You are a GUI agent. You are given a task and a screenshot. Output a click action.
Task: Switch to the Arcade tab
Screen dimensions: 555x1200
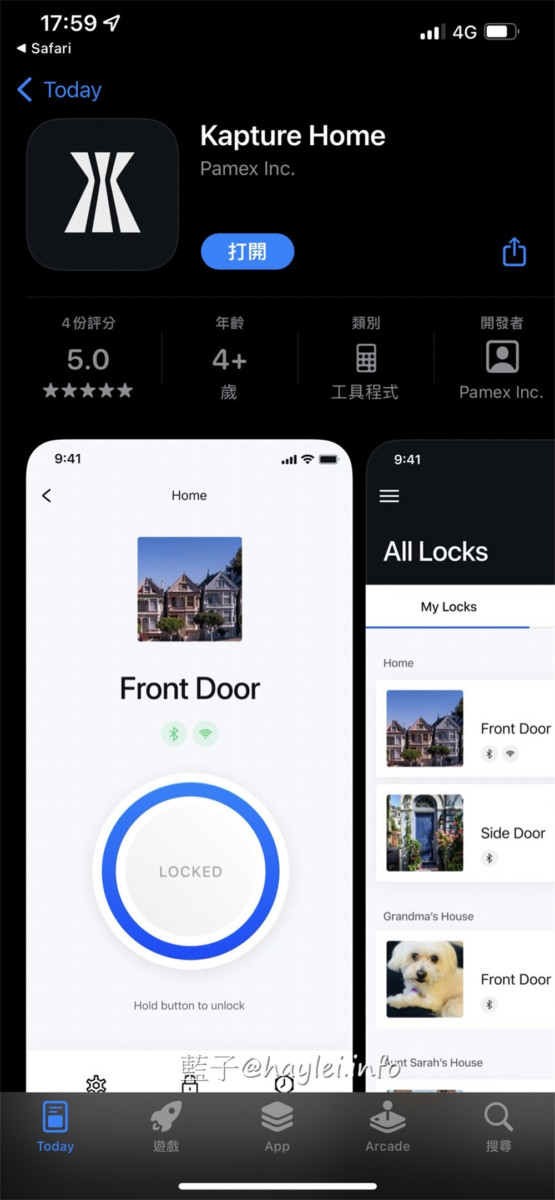point(388,1127)
